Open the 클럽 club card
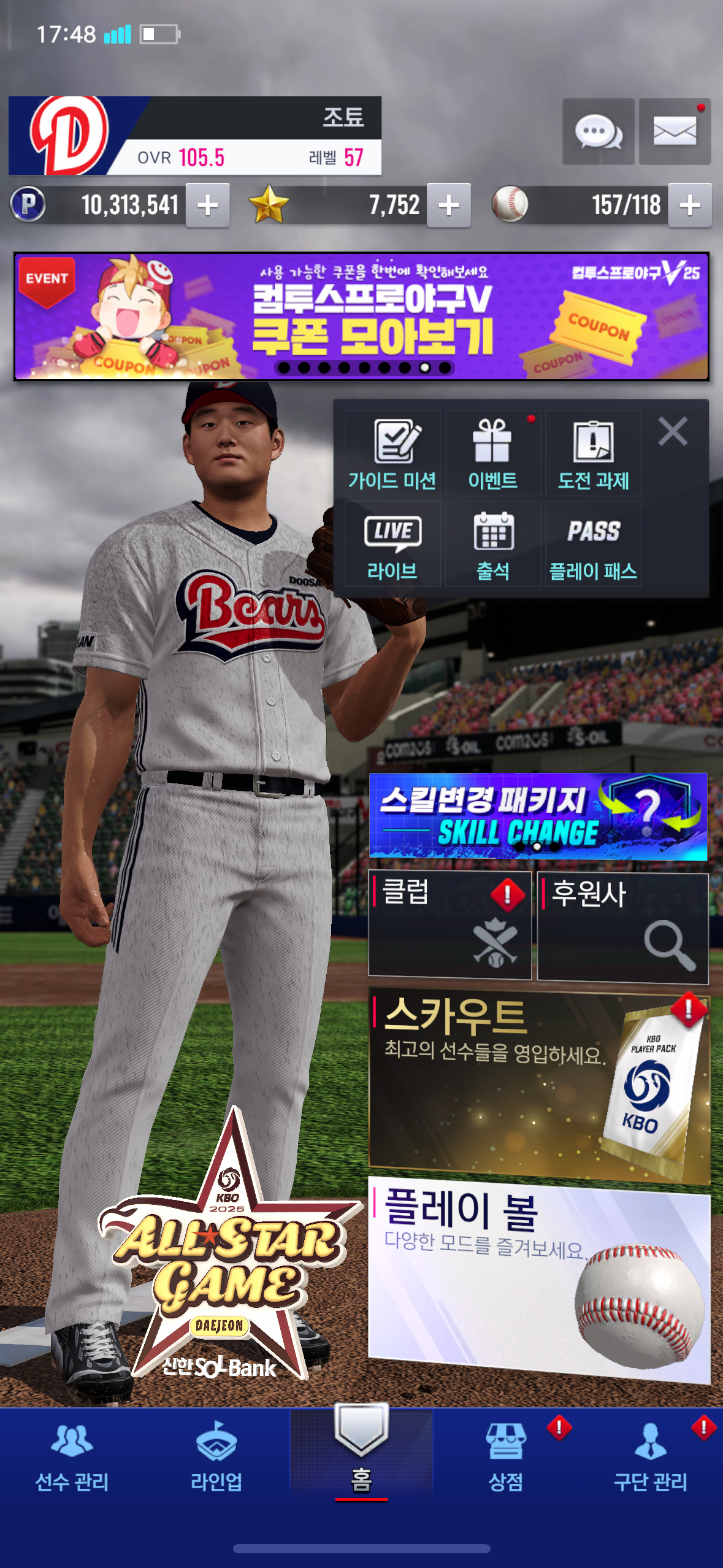 pyautogui.click(x=449, y=924)
